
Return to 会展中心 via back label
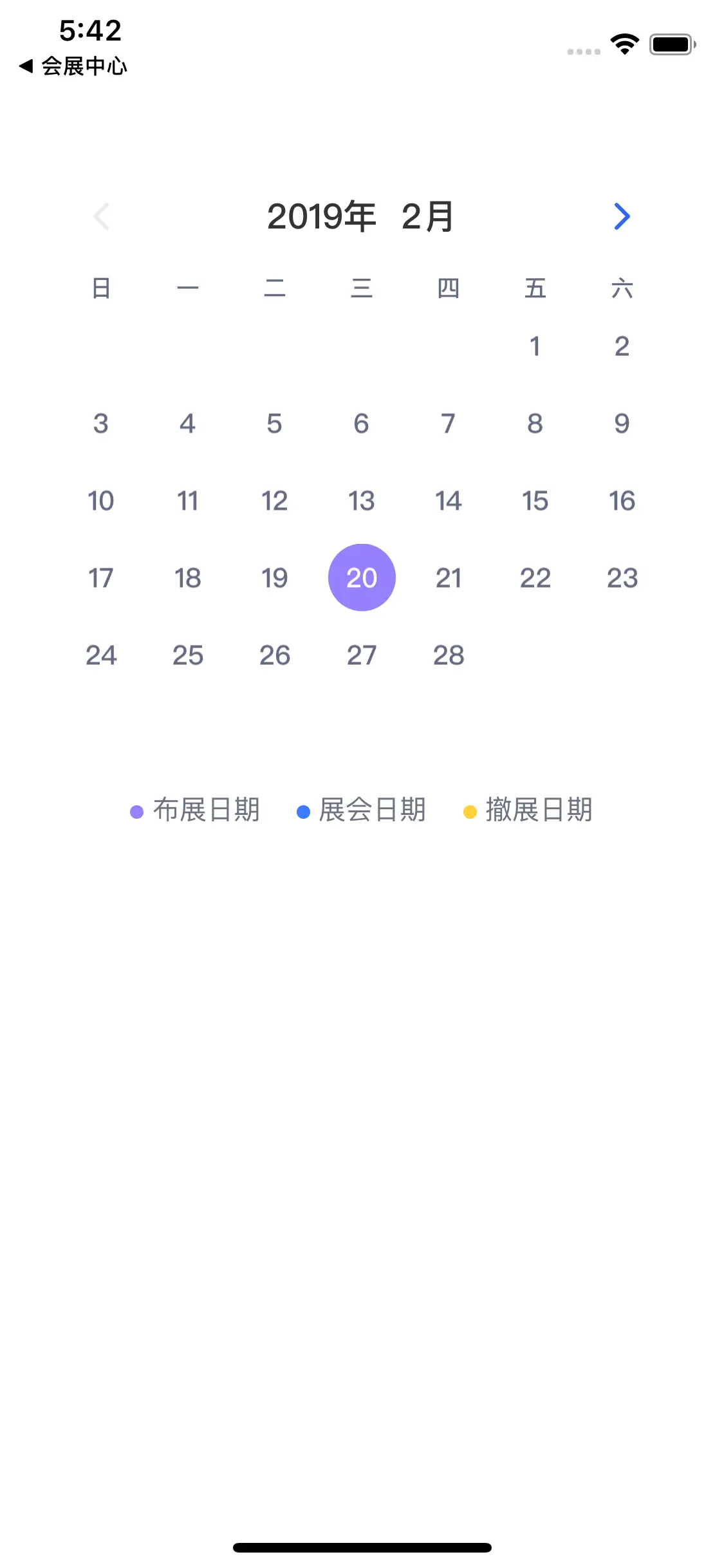coord(84,65)
